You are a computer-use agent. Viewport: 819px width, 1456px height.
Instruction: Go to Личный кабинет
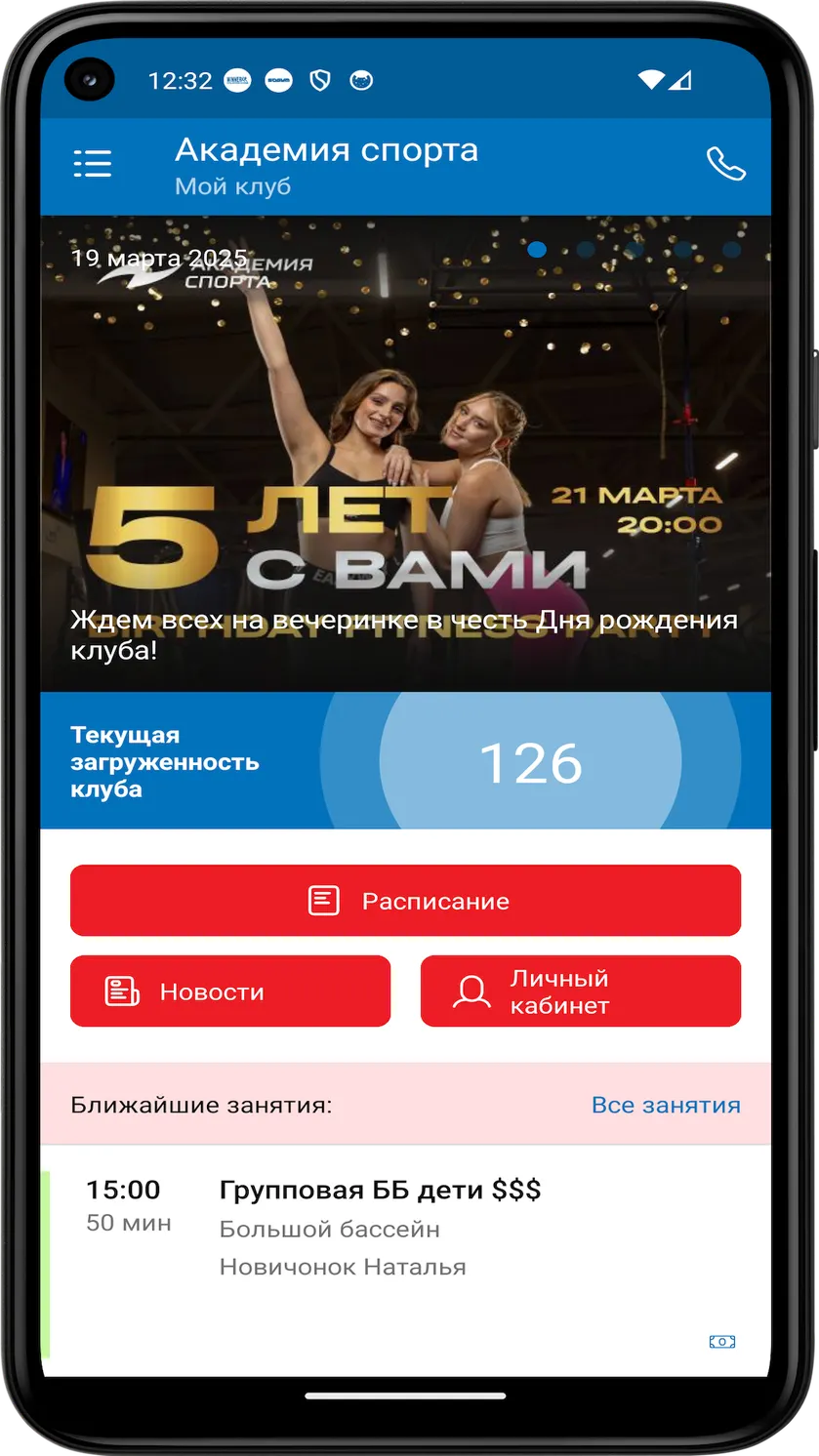tap(581, 991)
